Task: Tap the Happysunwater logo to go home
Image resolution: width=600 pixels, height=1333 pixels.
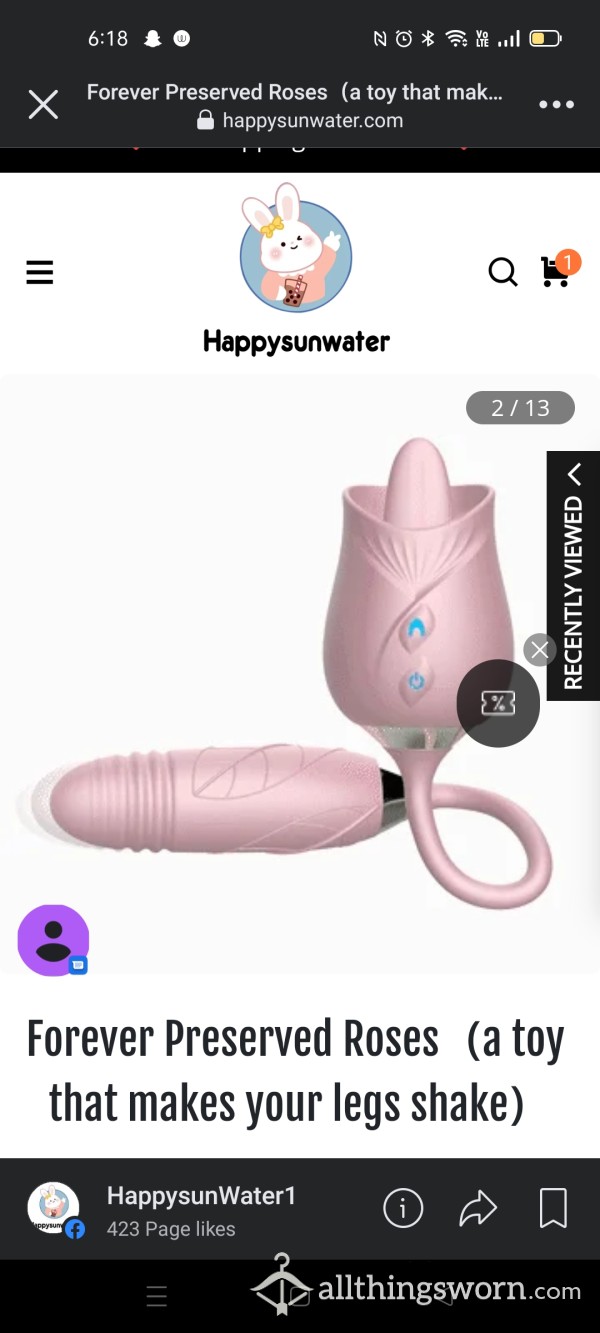Action: (x=296, y=268)
